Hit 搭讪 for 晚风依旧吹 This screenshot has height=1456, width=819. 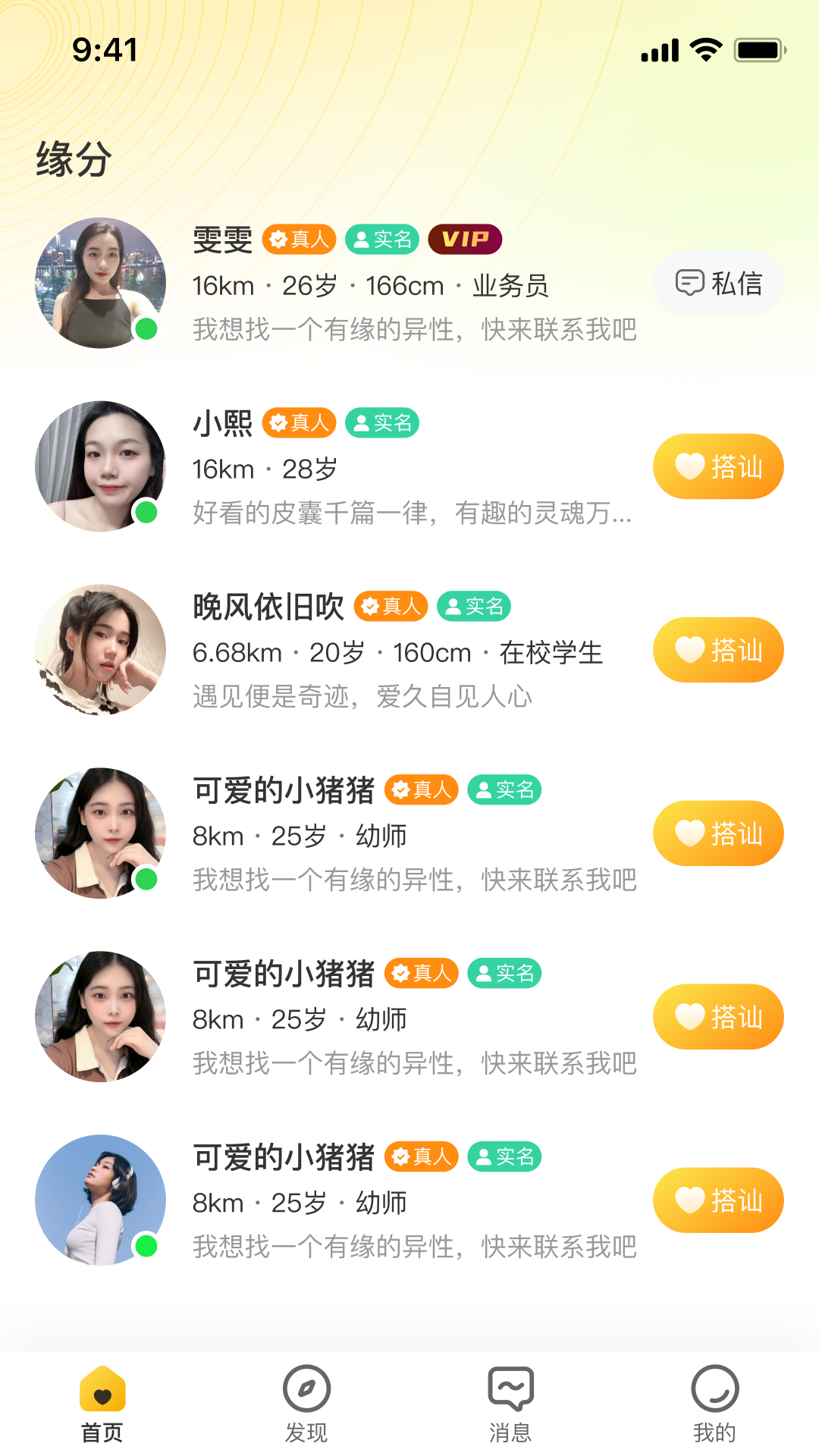(718, 650)
